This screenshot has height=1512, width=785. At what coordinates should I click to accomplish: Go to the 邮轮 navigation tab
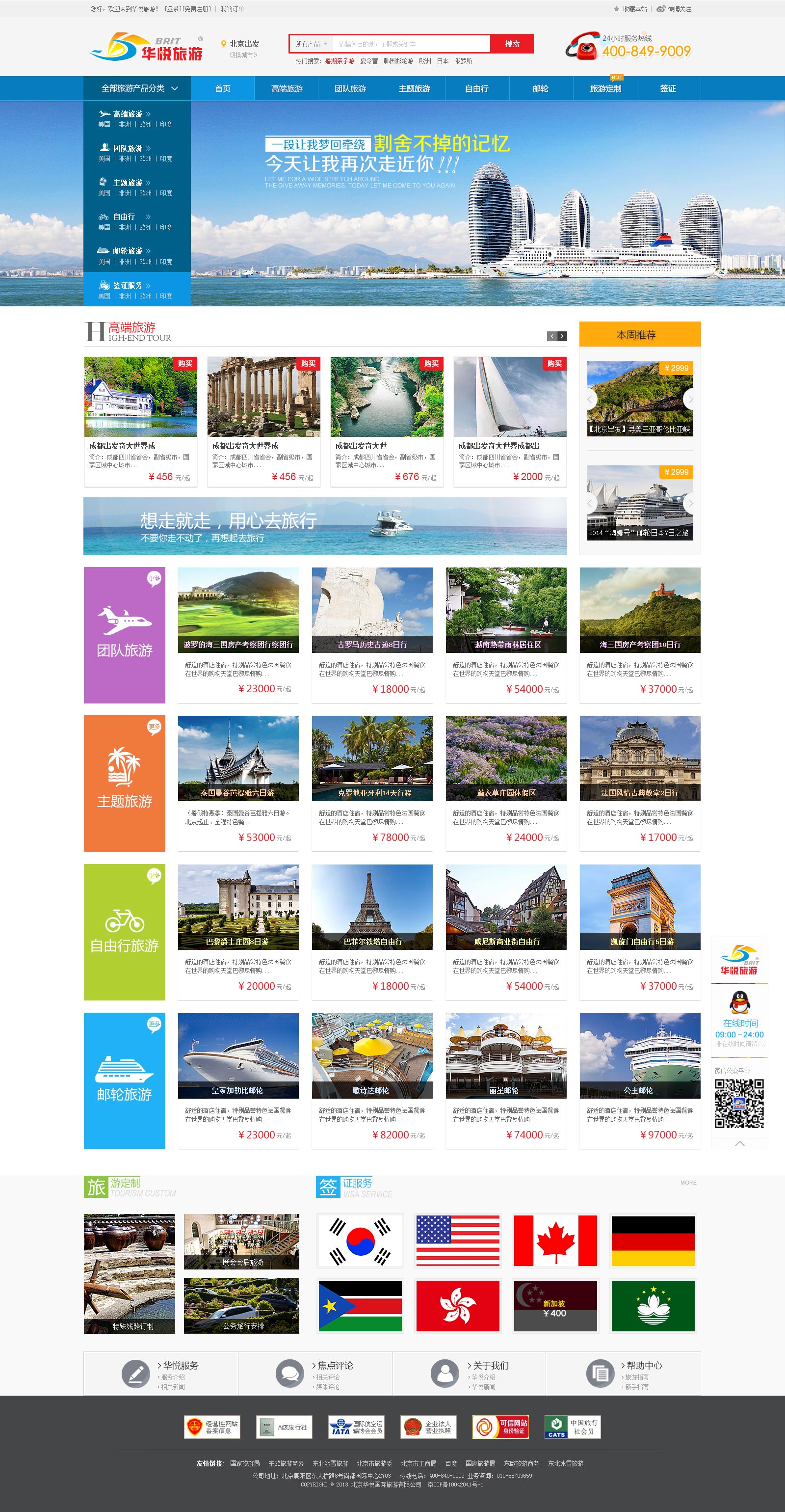pyautogui.click(x=540, y=89)
